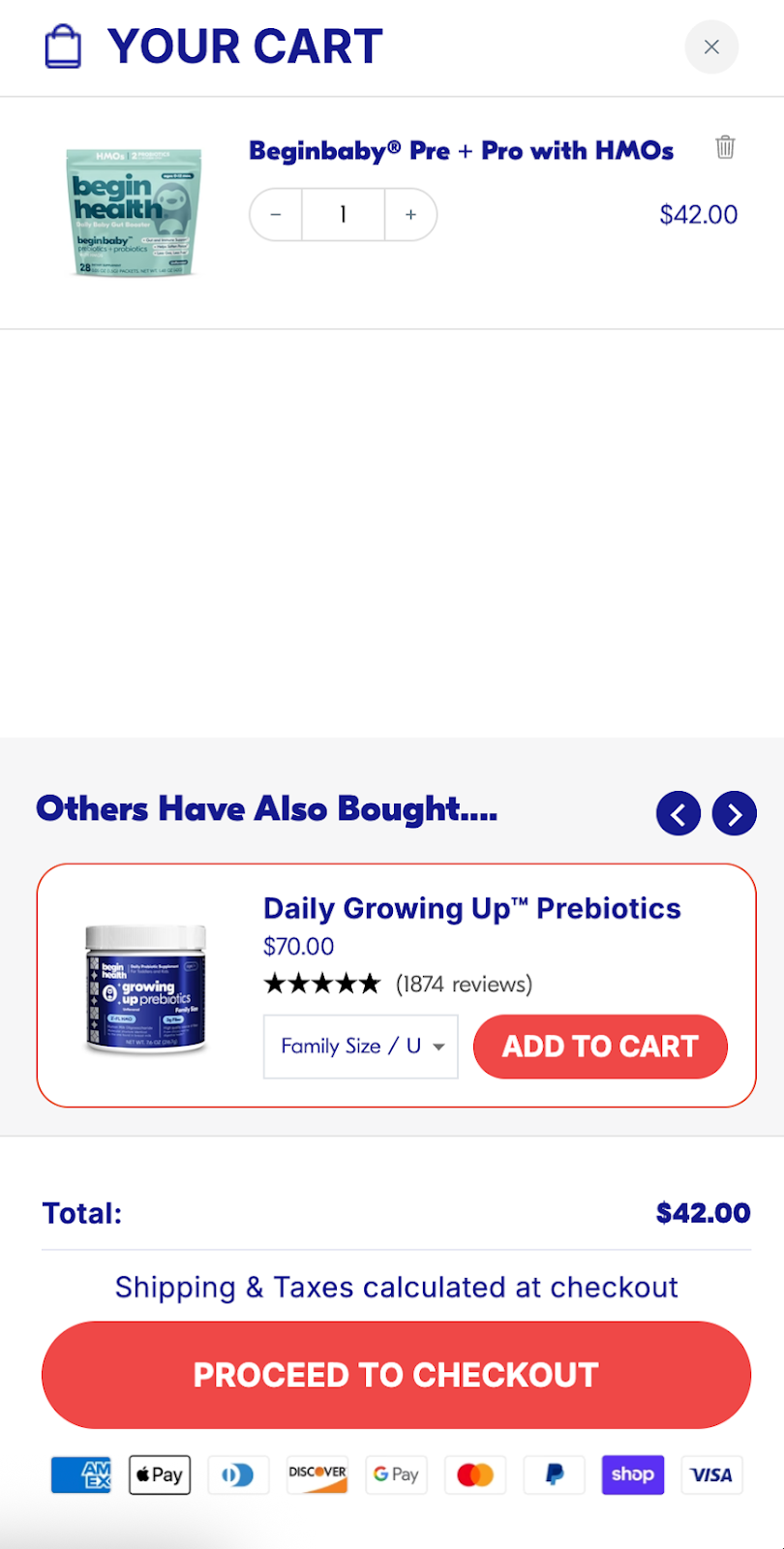Add Daily Growing Up Prebiotics to cart
This screenshot has width=784, height=1549.
(600, 1047)
